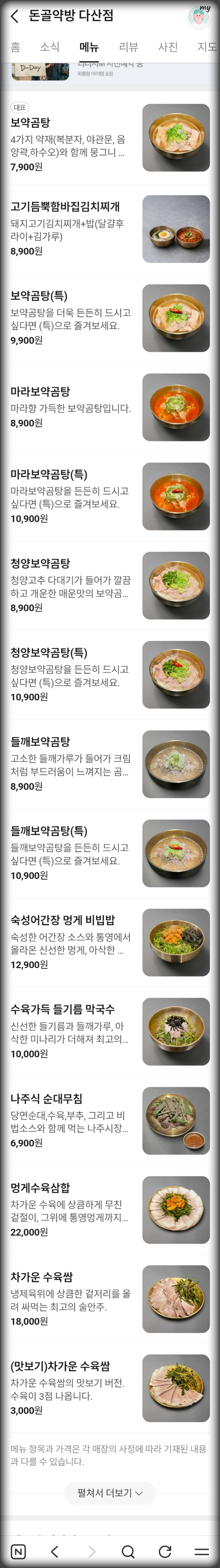
Task: Open the (맛보기)차가운 수육쌈 item
Action: (110, 1388)
